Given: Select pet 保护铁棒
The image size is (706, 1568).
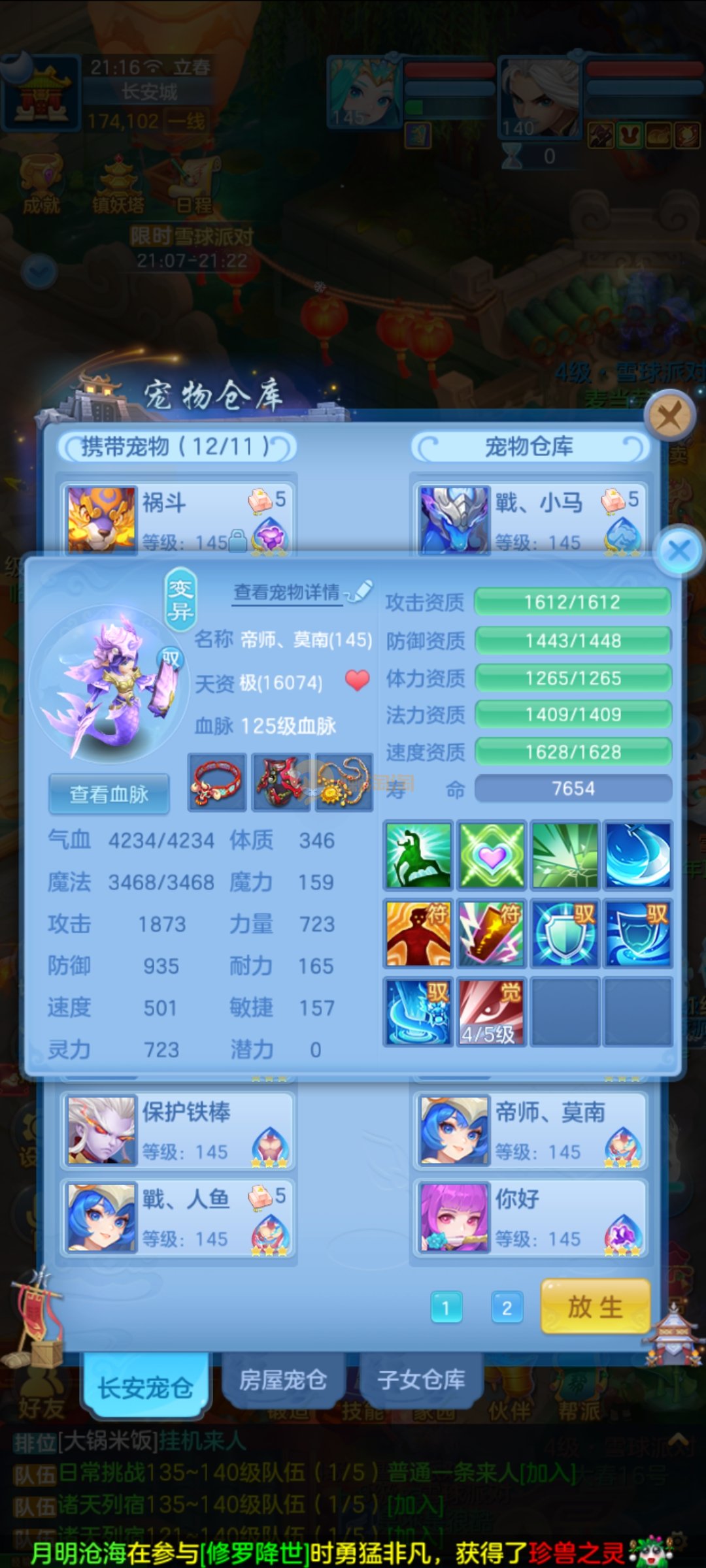Looking at the screenshot, I should pyautogui.click(x=176, y=1130).
